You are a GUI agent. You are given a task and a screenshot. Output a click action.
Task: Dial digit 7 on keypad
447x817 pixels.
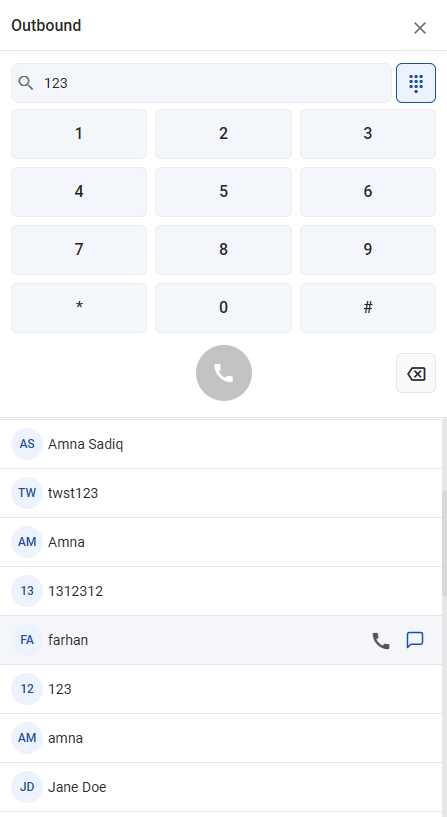tap(79, 250)
